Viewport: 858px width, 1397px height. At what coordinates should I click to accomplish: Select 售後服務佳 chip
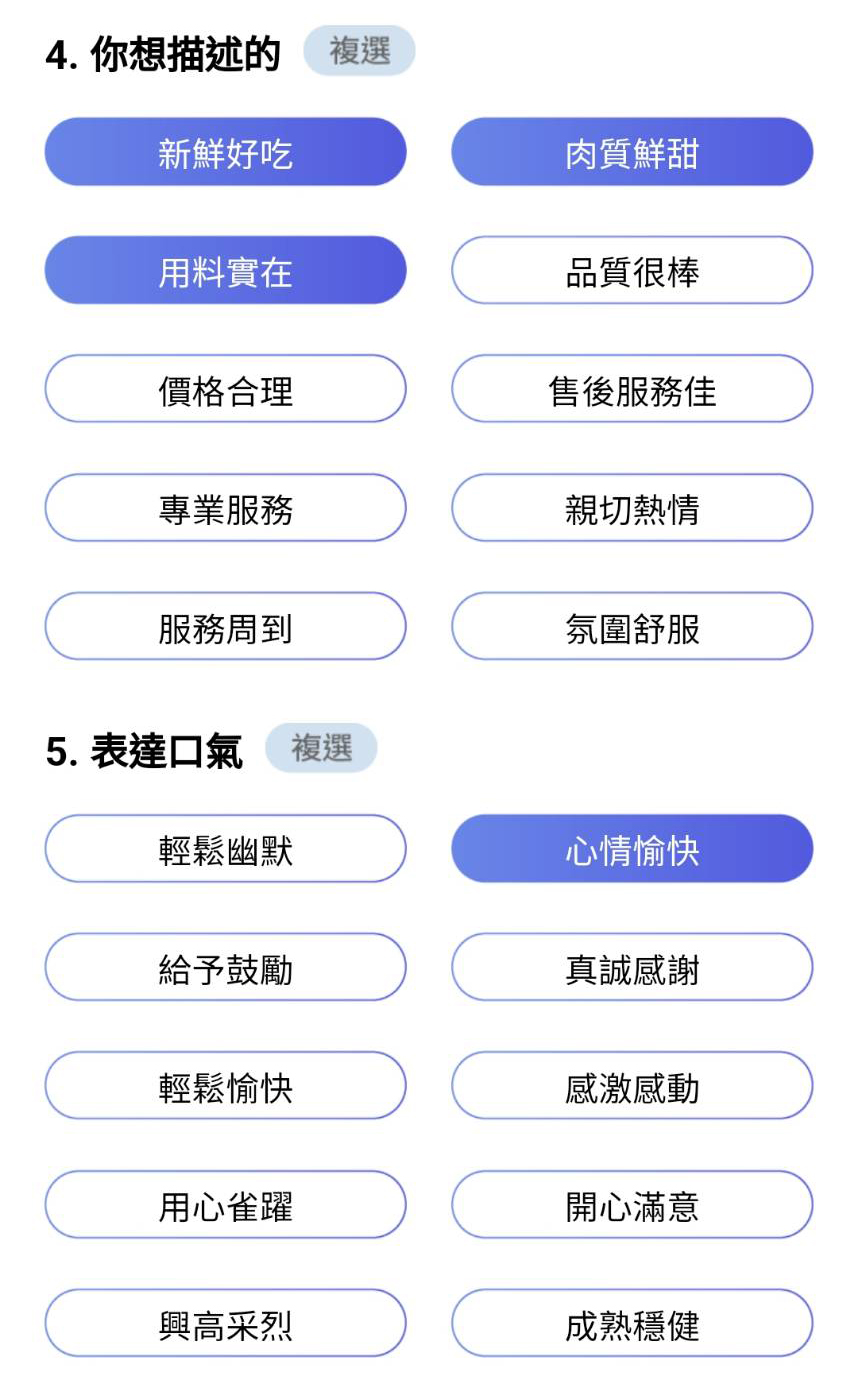pyautogui.click(x=632, y=389)
